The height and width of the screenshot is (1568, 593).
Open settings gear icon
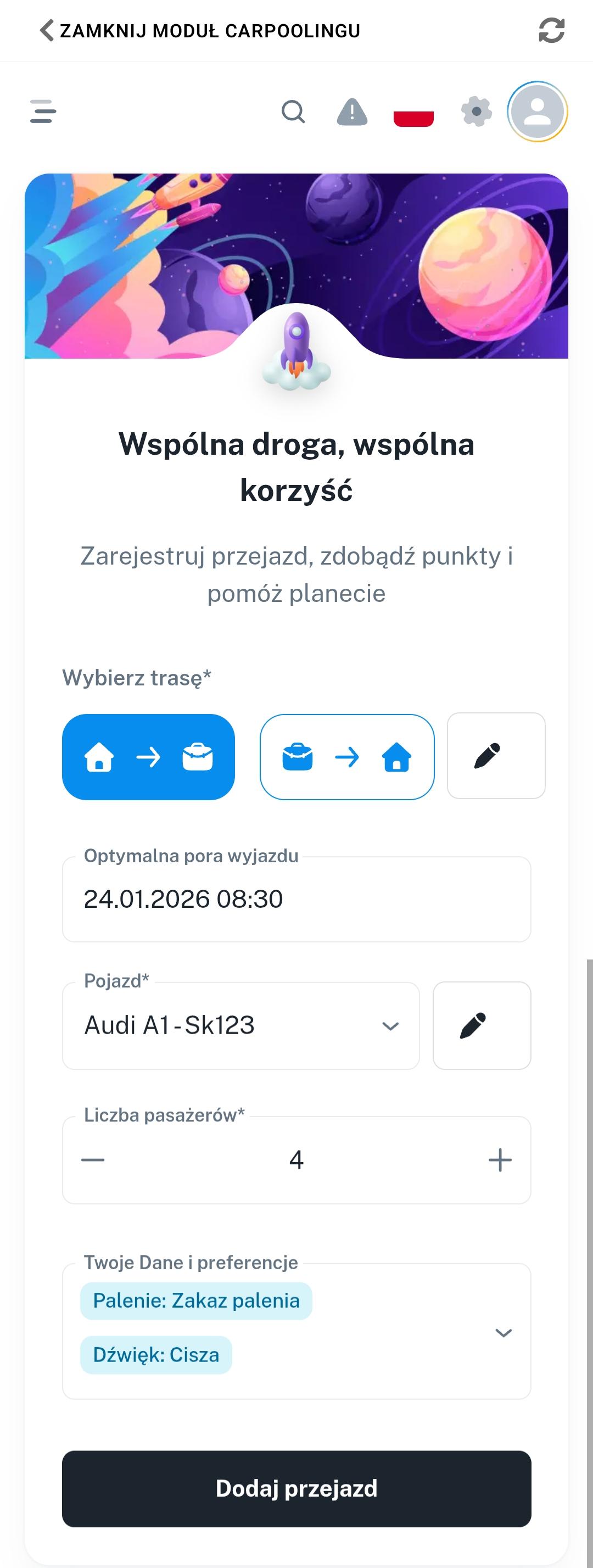tap(476, 112)
